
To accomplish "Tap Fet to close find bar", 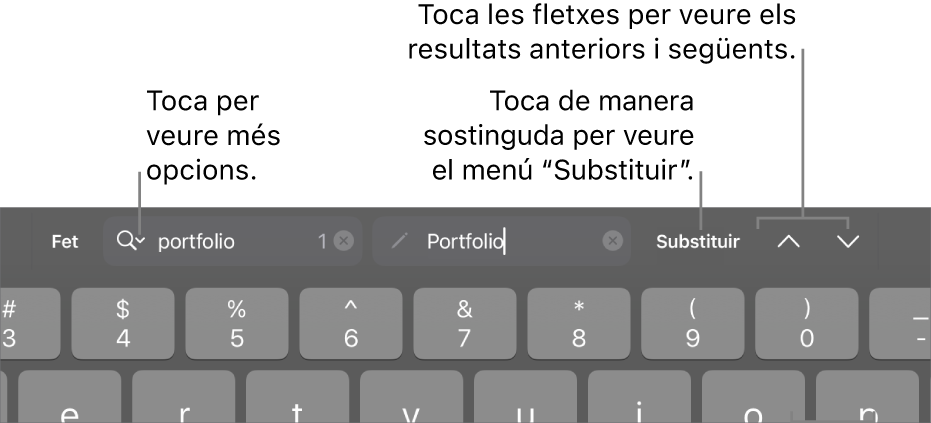I will [x=65, y=242].
